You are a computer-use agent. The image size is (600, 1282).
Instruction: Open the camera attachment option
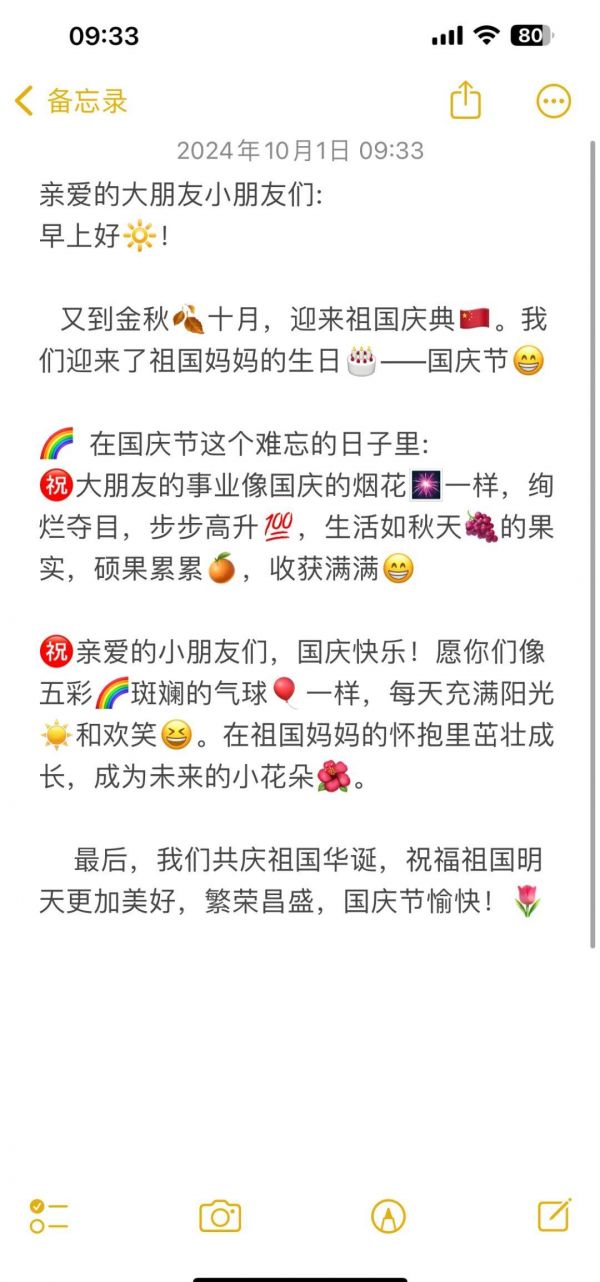220,1216
